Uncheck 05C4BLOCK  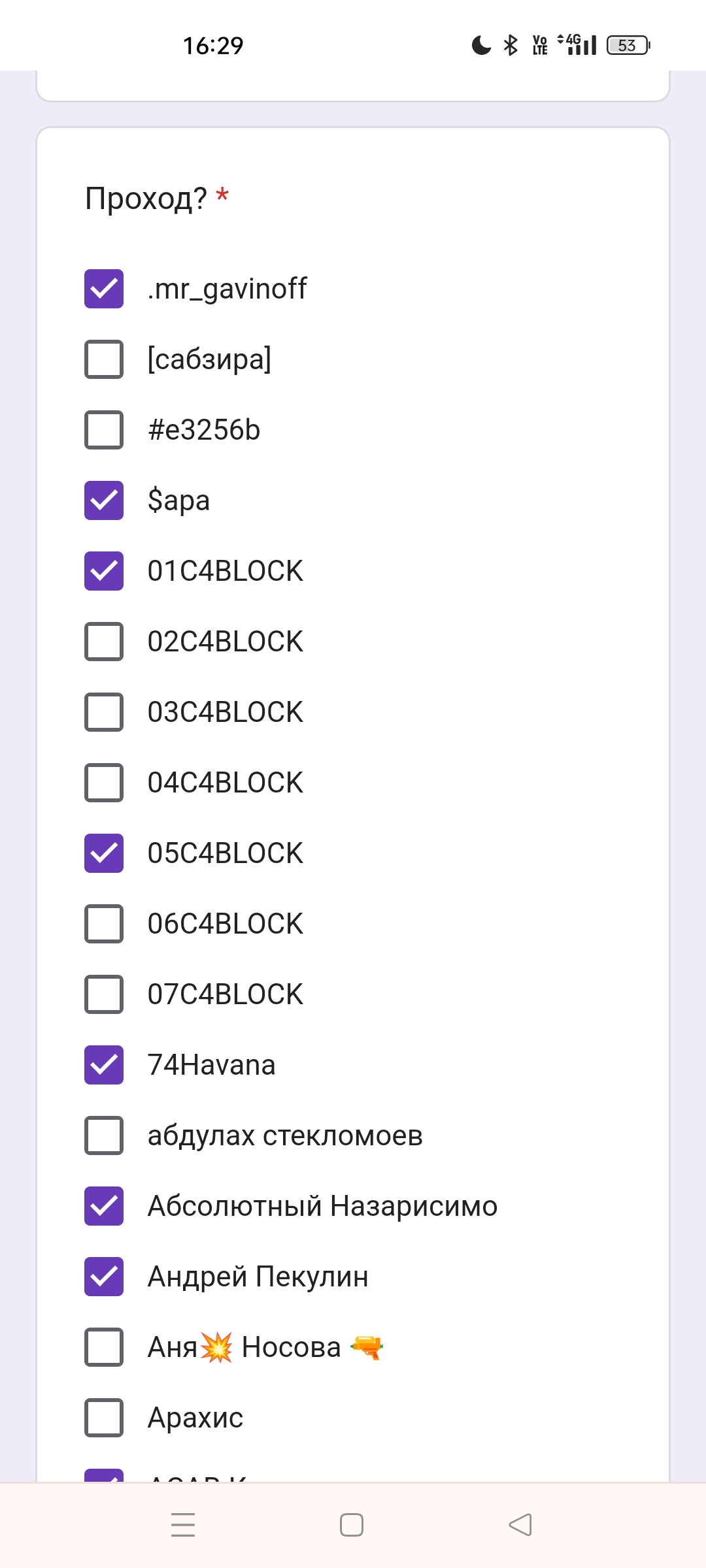(104, 853)
